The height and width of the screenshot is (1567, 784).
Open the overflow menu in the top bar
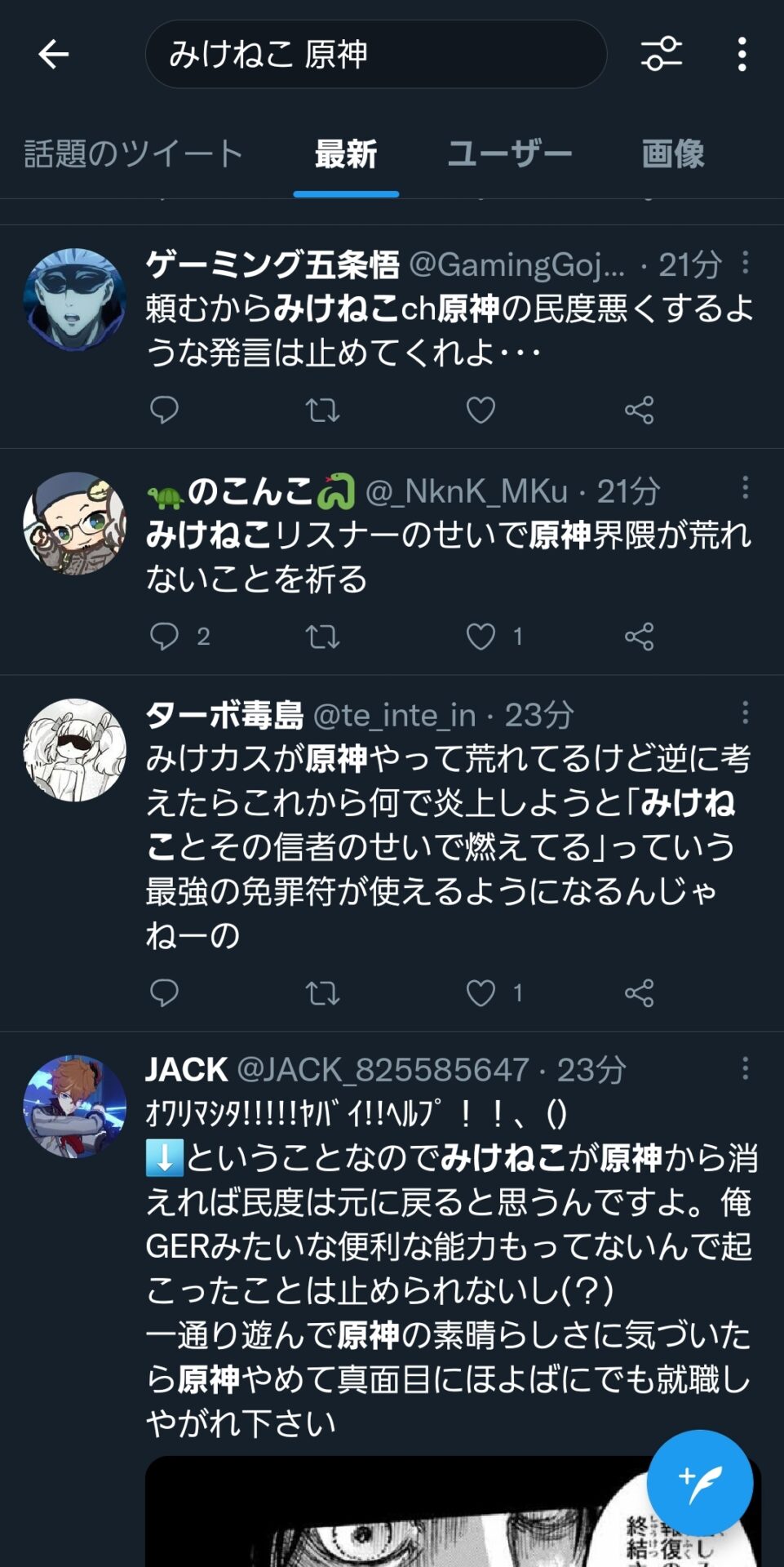(741, 55)
